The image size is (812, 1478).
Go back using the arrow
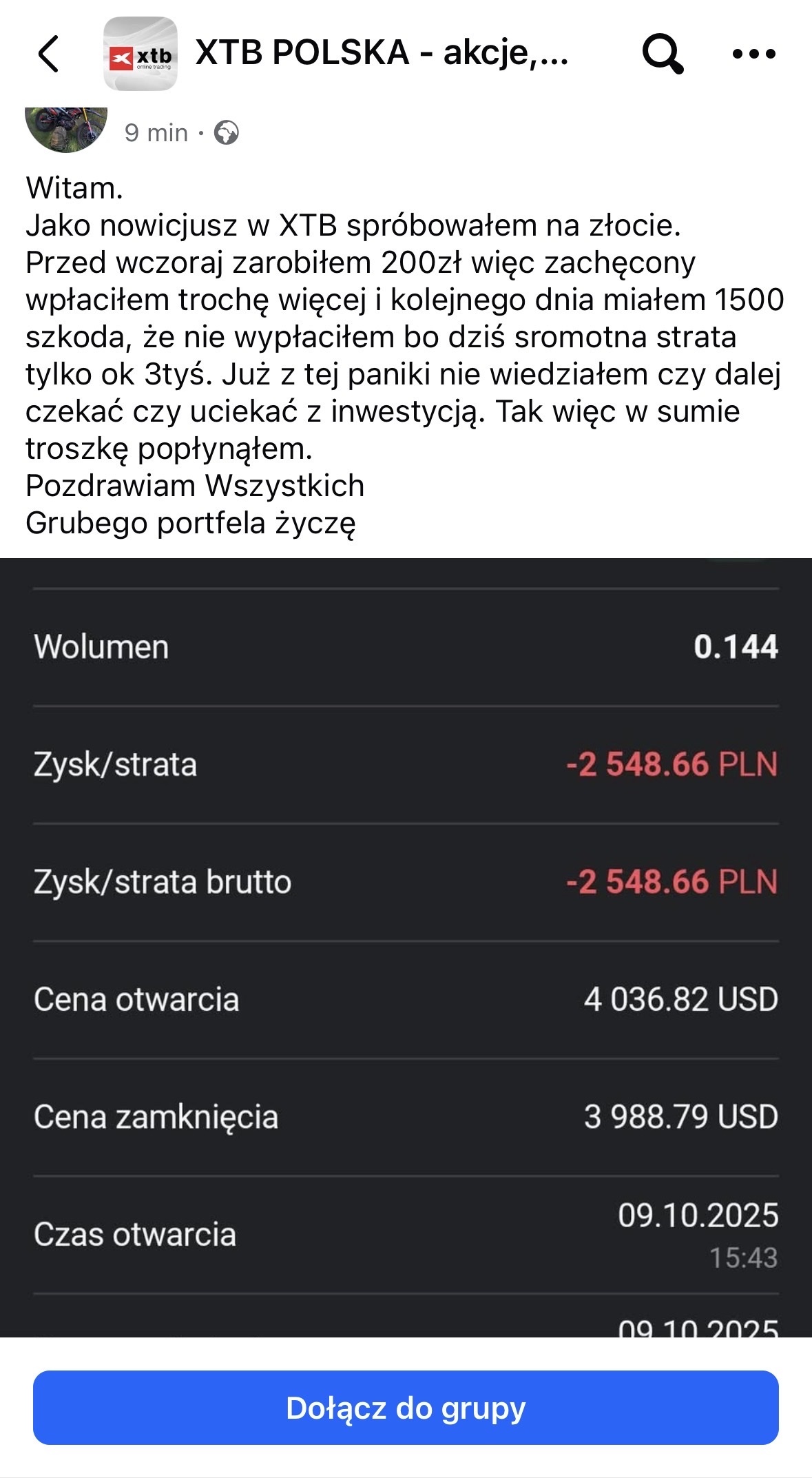pyautogui.click(x=48, y=54)
